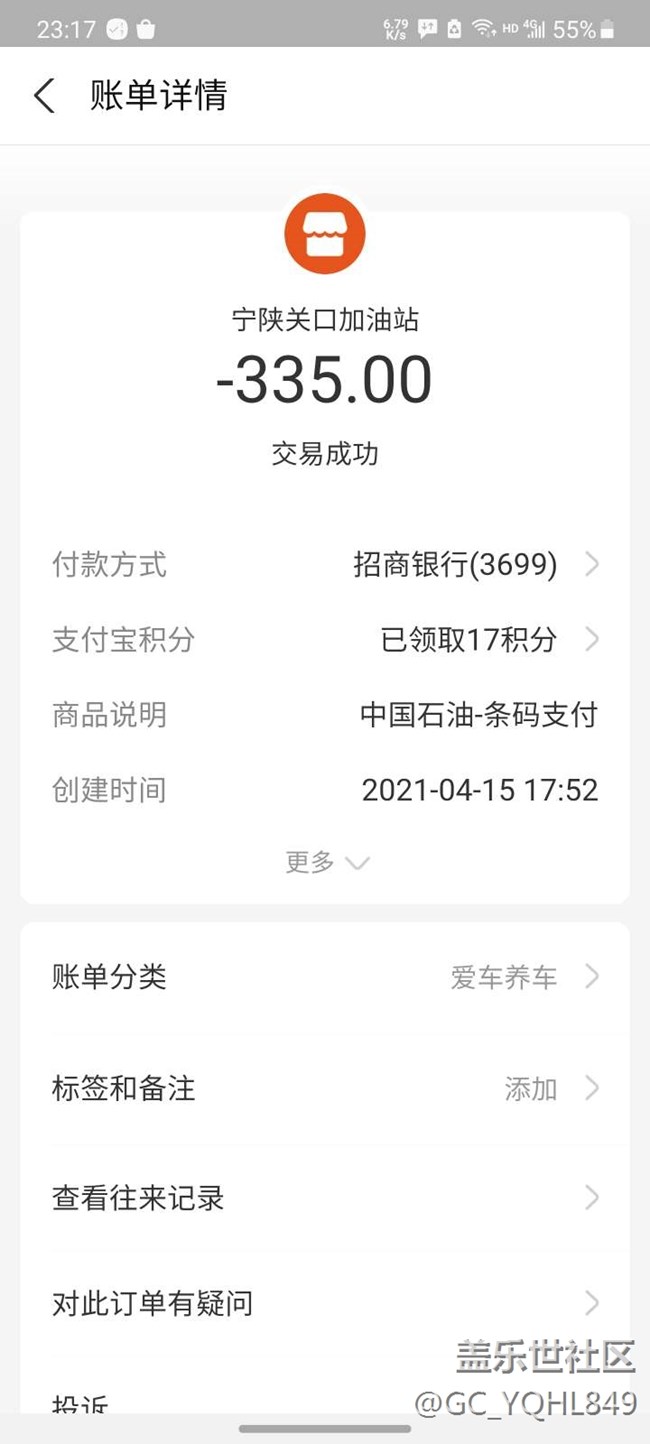Expand 更多 transaction details
650x1444 pixels.
[327, 862]
